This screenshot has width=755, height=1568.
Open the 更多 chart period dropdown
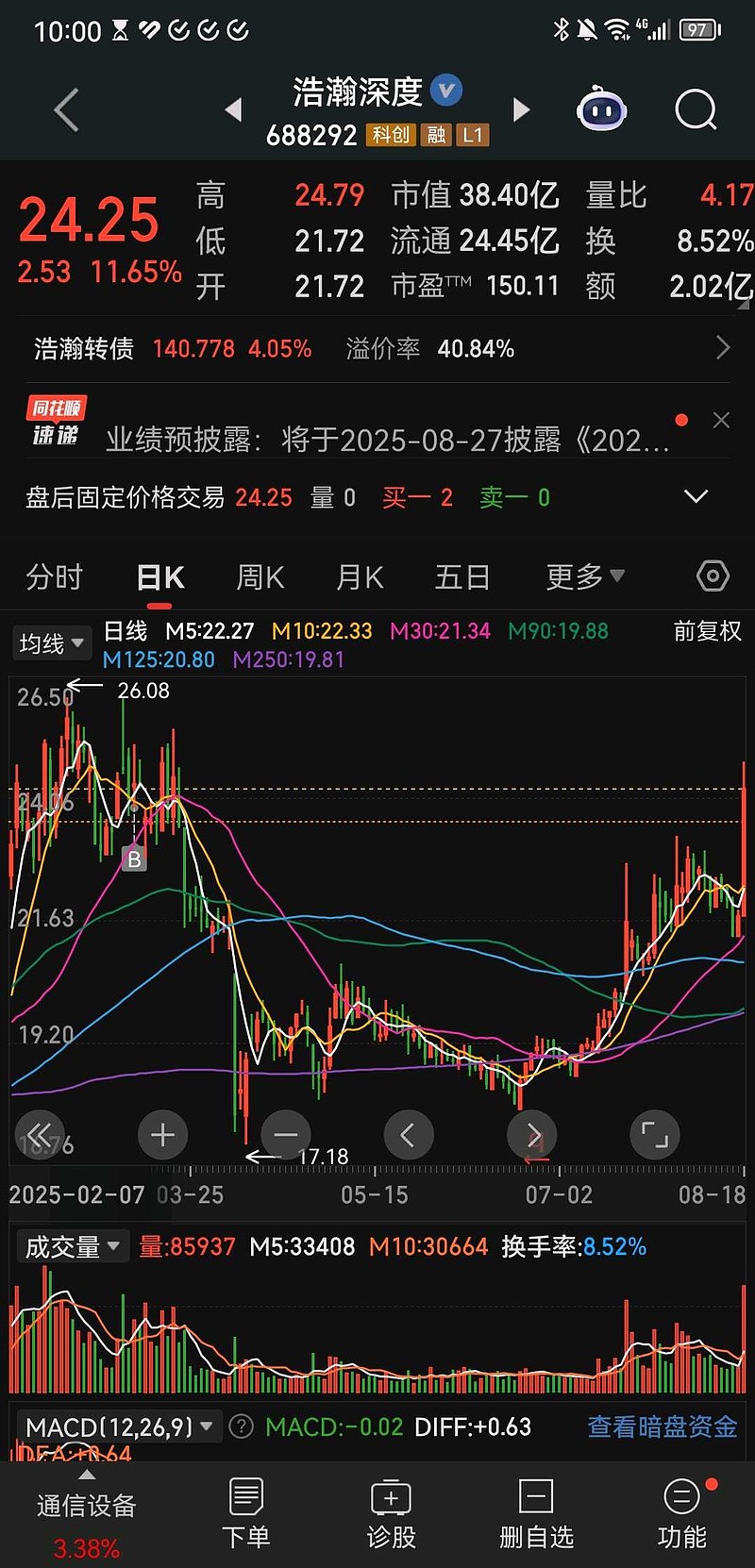click(x=585, y=576)
